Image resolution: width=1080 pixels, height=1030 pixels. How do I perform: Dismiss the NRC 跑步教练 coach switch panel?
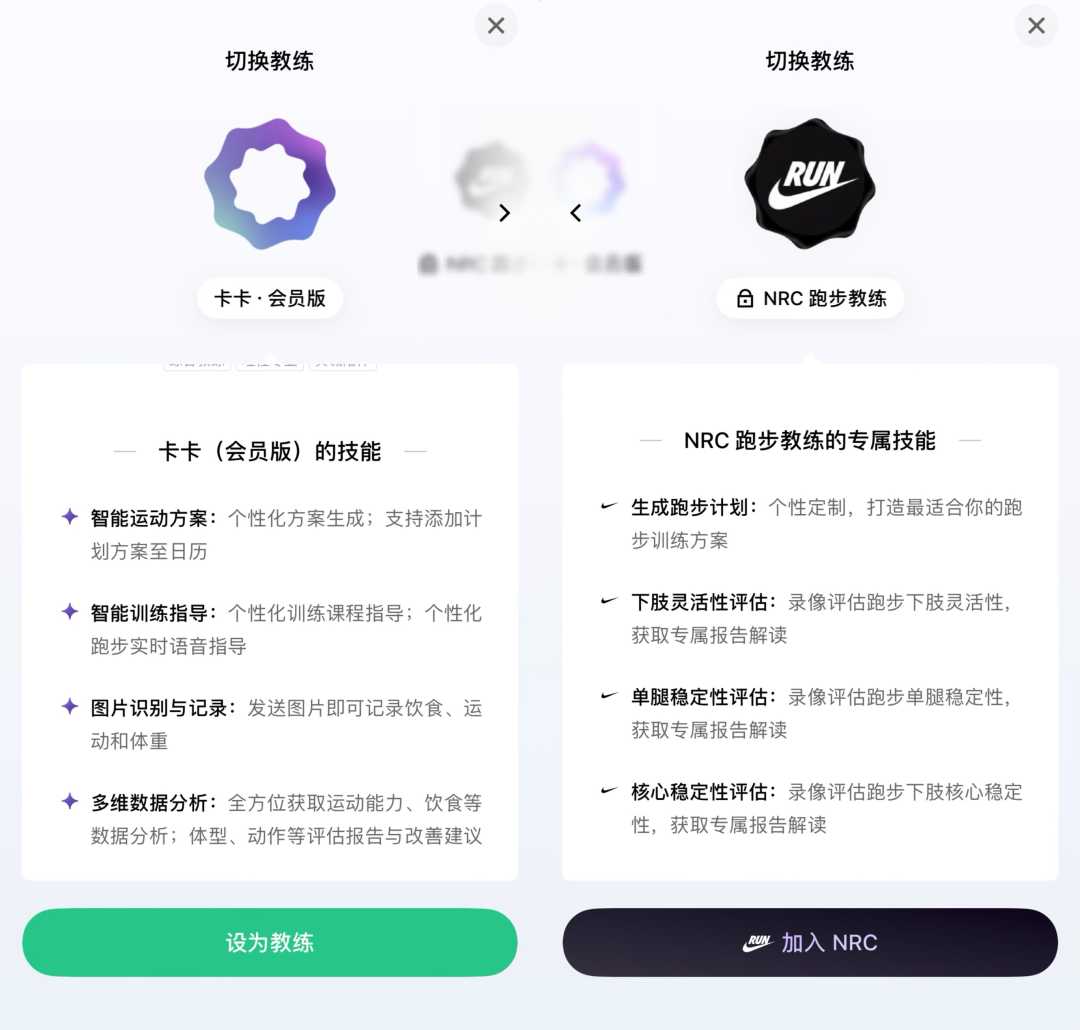1036,26
